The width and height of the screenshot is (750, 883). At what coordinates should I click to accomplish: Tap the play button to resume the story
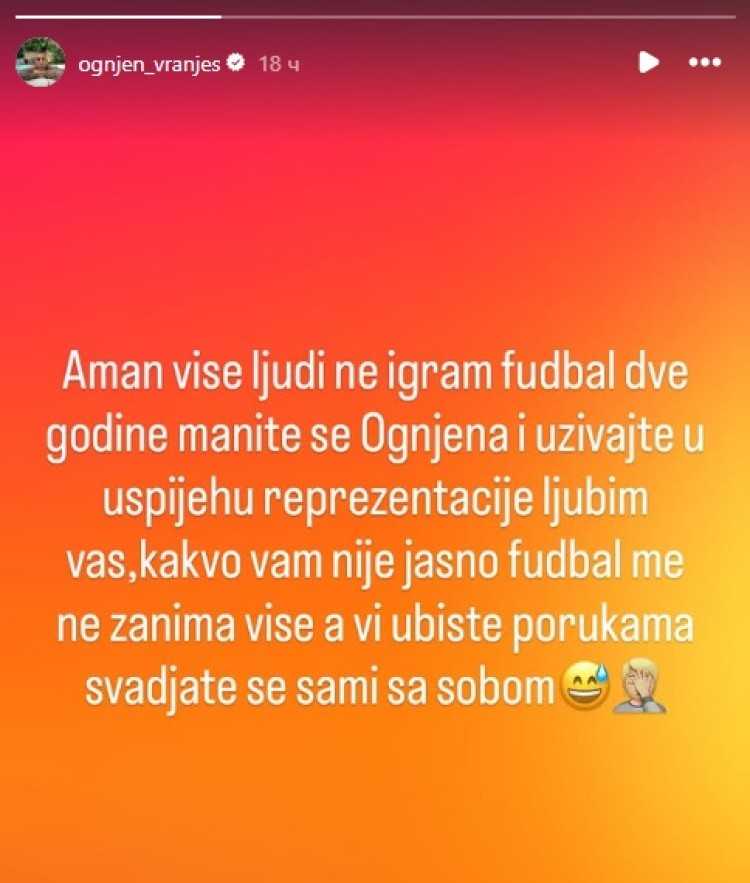[648, 62]
